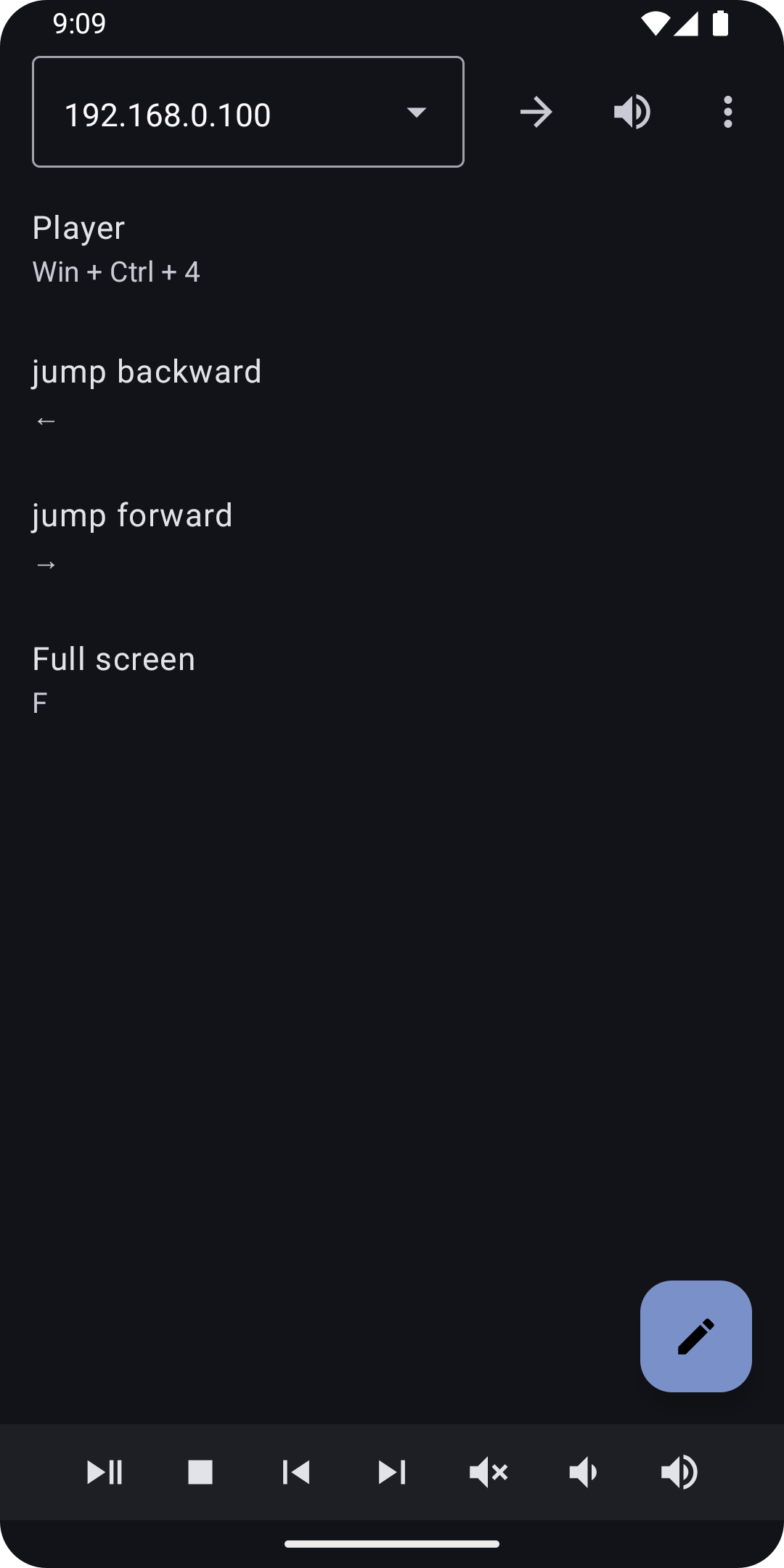
Task: Expand the 192.168.0.100 address dropdown
Action: 416,113
